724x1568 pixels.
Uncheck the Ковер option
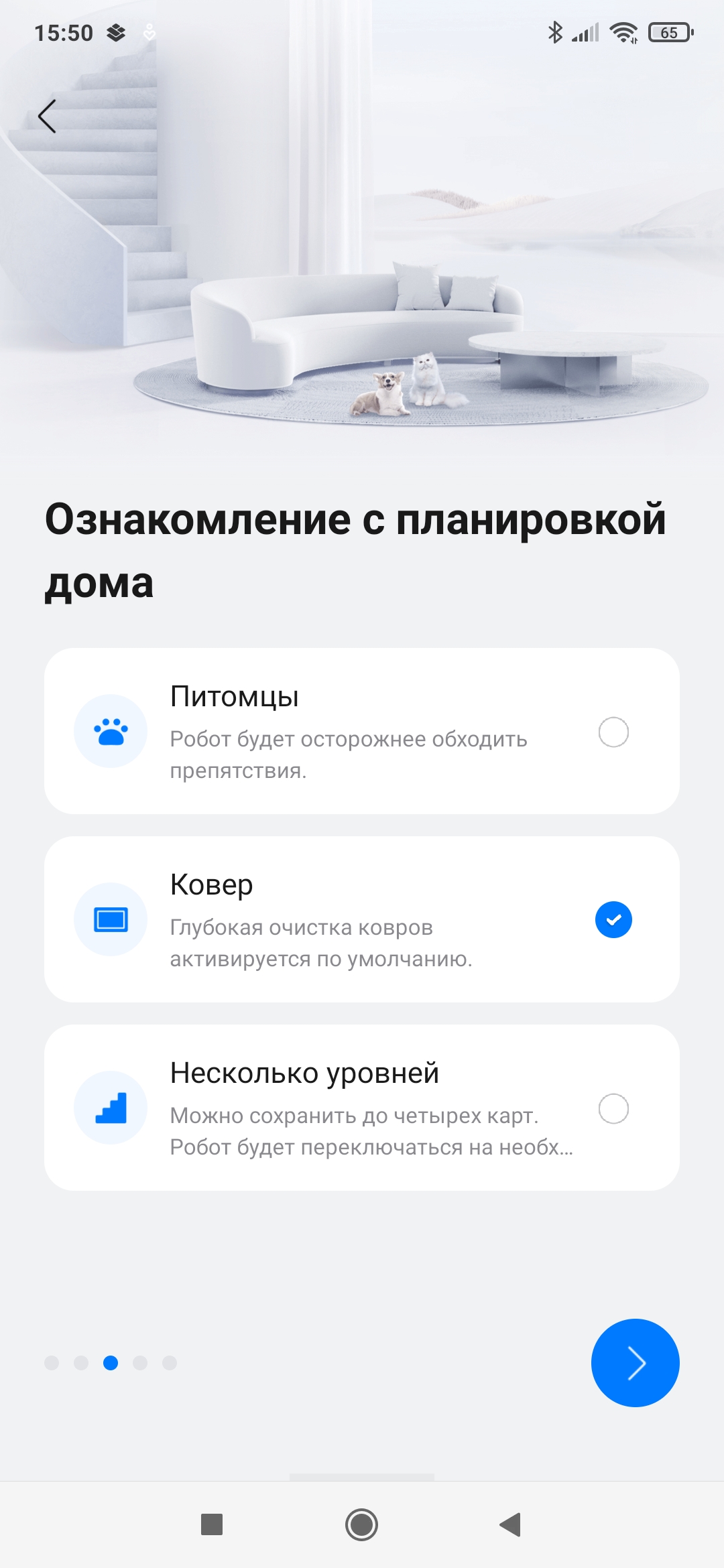click(613, 920)
